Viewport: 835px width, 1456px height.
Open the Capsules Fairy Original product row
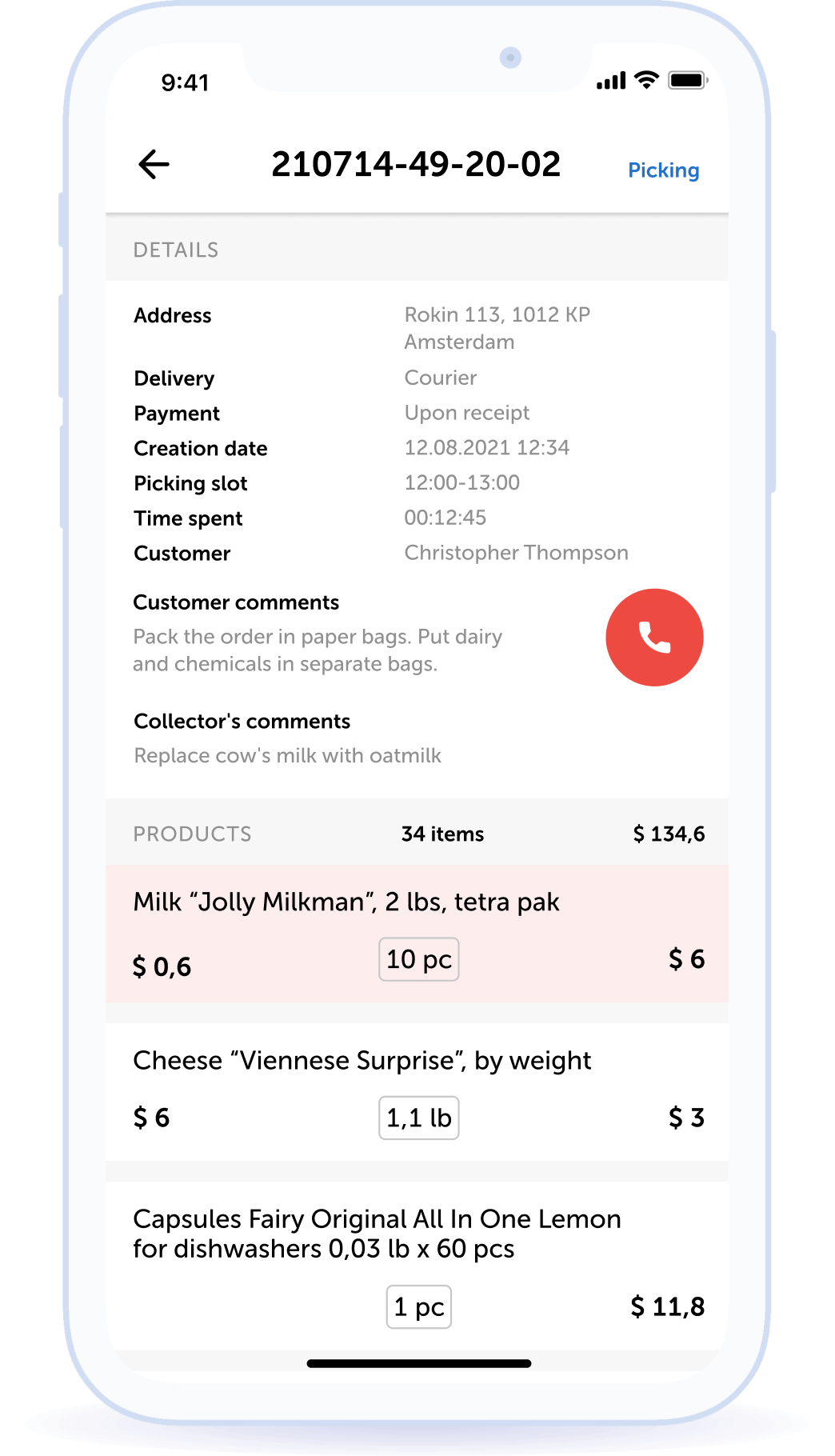tap(417, 1266)
